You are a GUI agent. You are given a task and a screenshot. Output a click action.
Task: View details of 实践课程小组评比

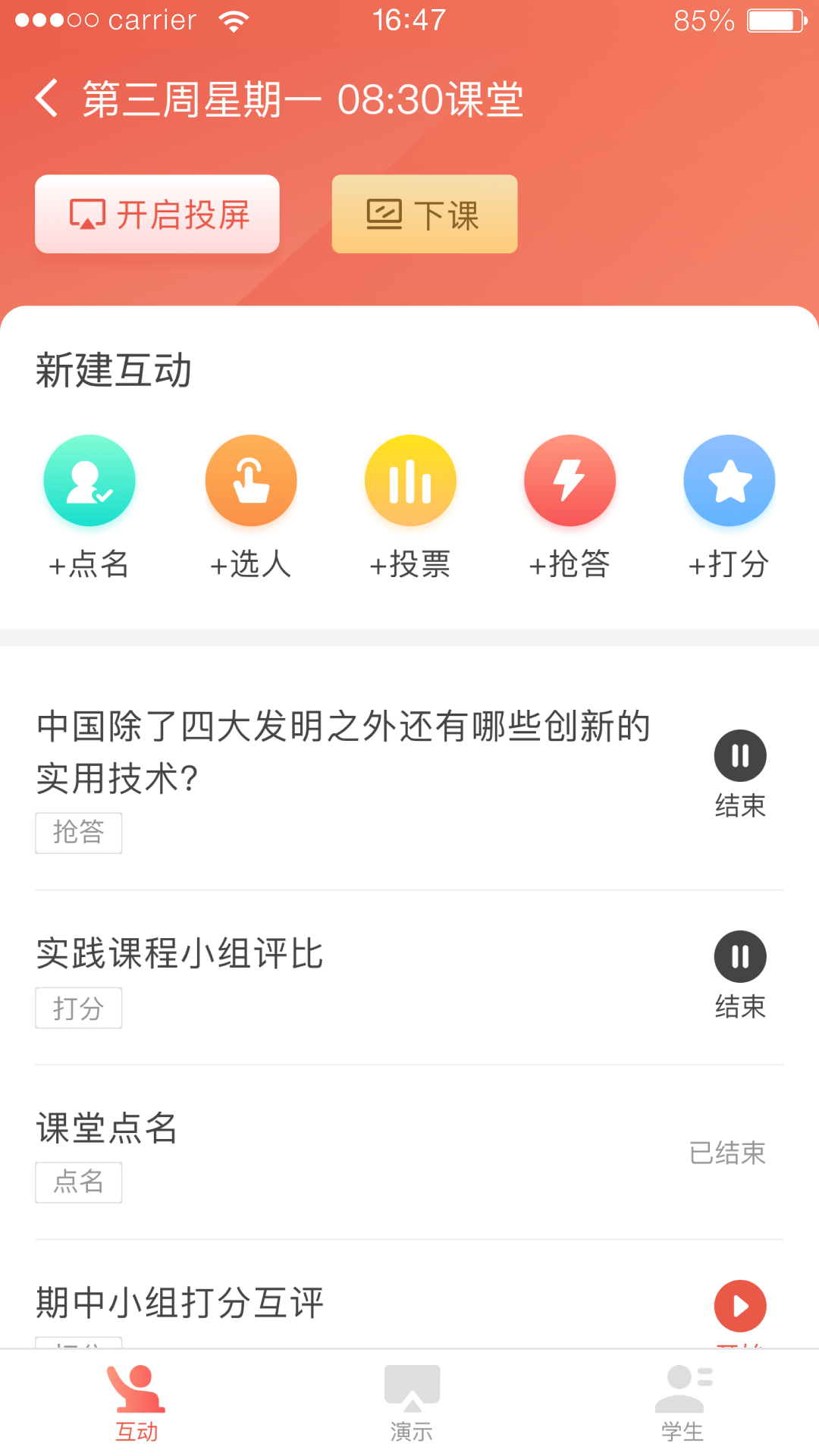pyautogui.click(x=179, y=955)
